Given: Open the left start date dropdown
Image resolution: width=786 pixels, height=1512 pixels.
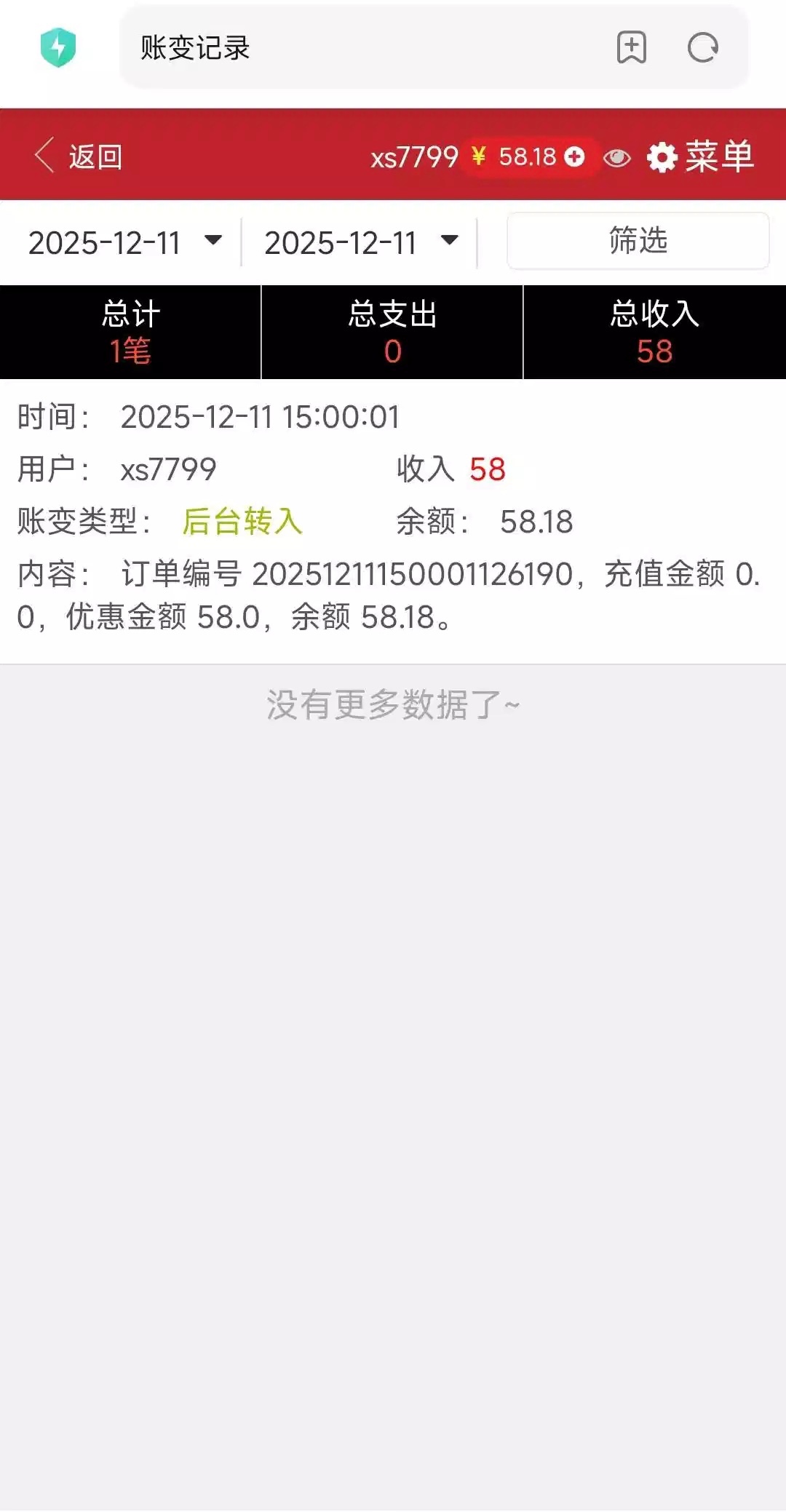Looking at the screenshot, I should (x=122, y=242).
